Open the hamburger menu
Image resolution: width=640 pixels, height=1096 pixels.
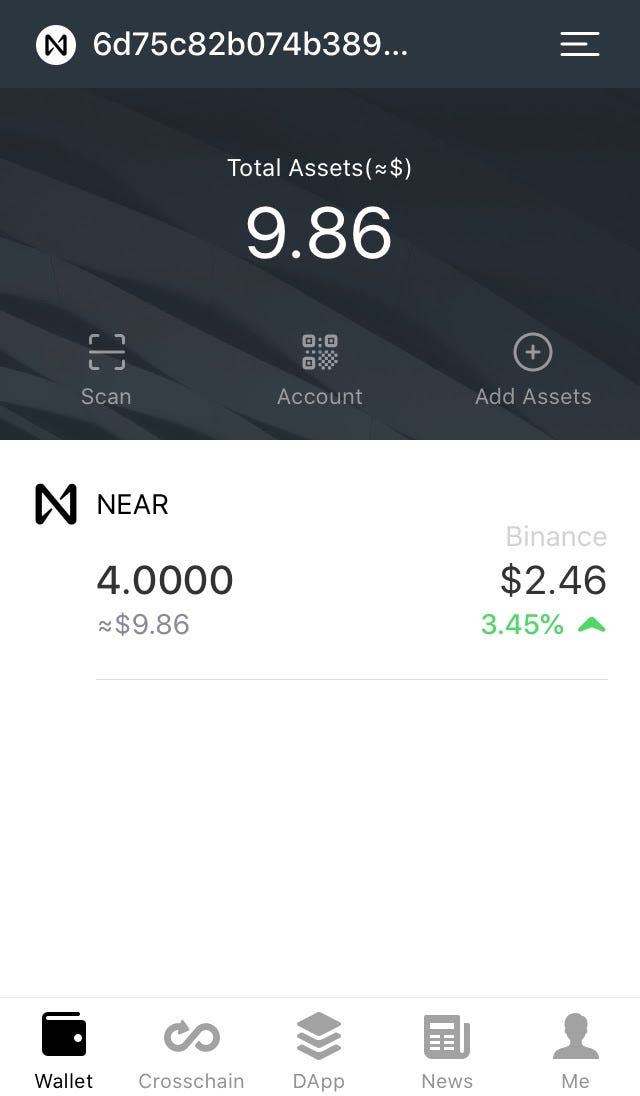pos(579,44)
